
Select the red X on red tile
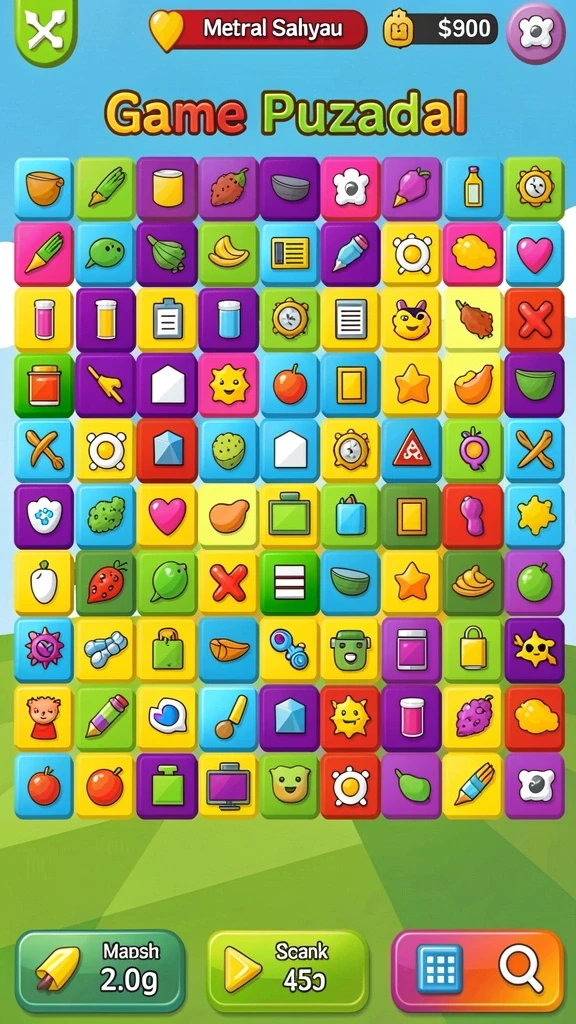coord(535,320)
